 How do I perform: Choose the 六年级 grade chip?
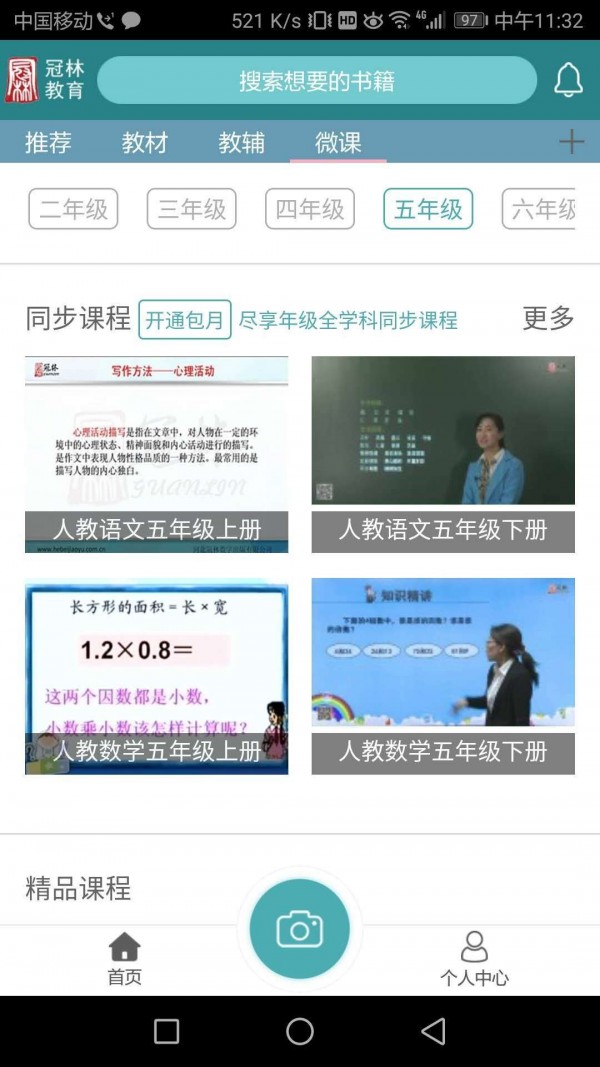click(x=540, y=209)
